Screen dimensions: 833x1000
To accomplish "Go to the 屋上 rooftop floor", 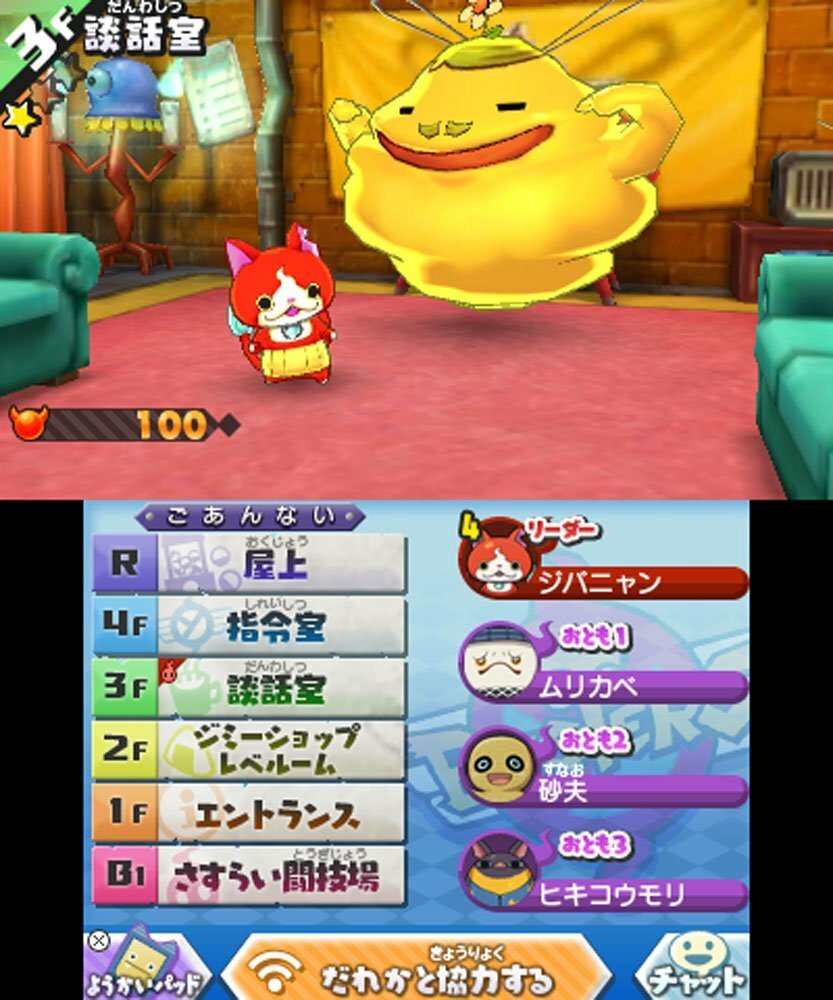I will [x=249, y=564].
